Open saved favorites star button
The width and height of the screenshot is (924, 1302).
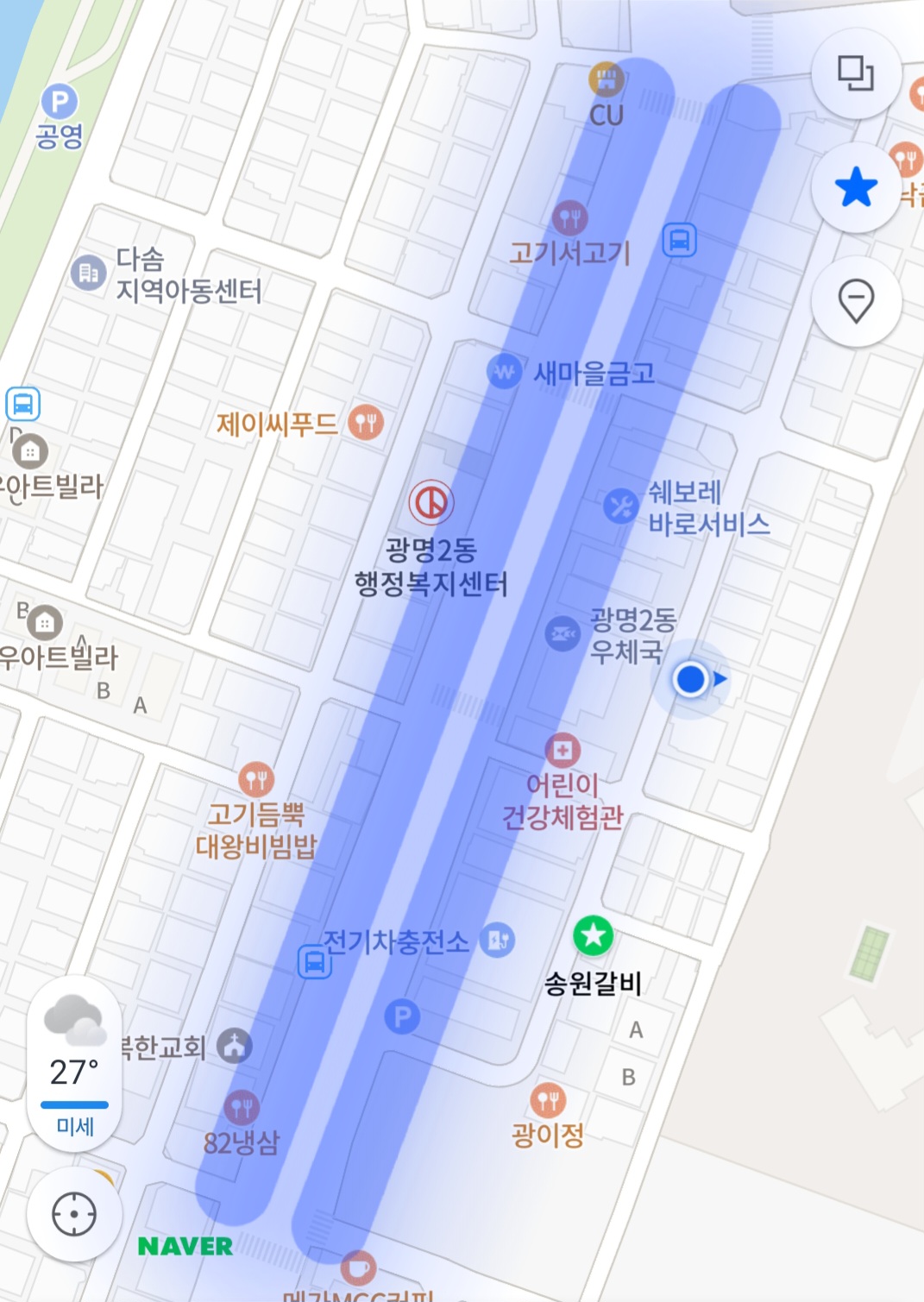[856, 187]
